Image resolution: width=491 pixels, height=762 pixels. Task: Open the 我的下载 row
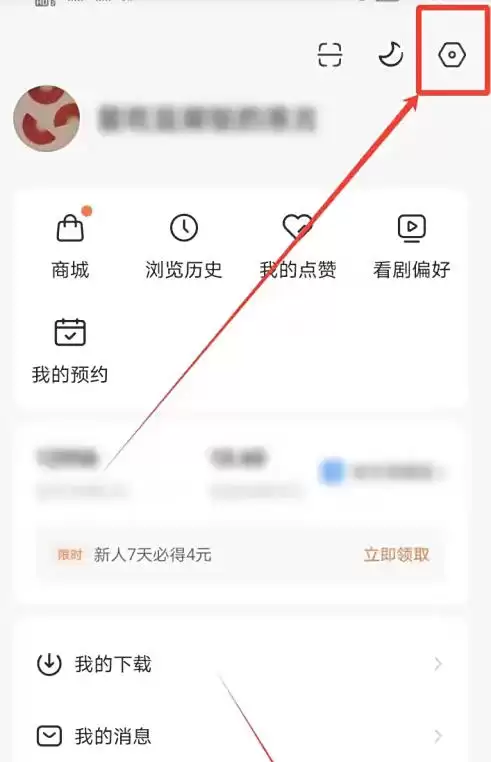tap(241, 664)
